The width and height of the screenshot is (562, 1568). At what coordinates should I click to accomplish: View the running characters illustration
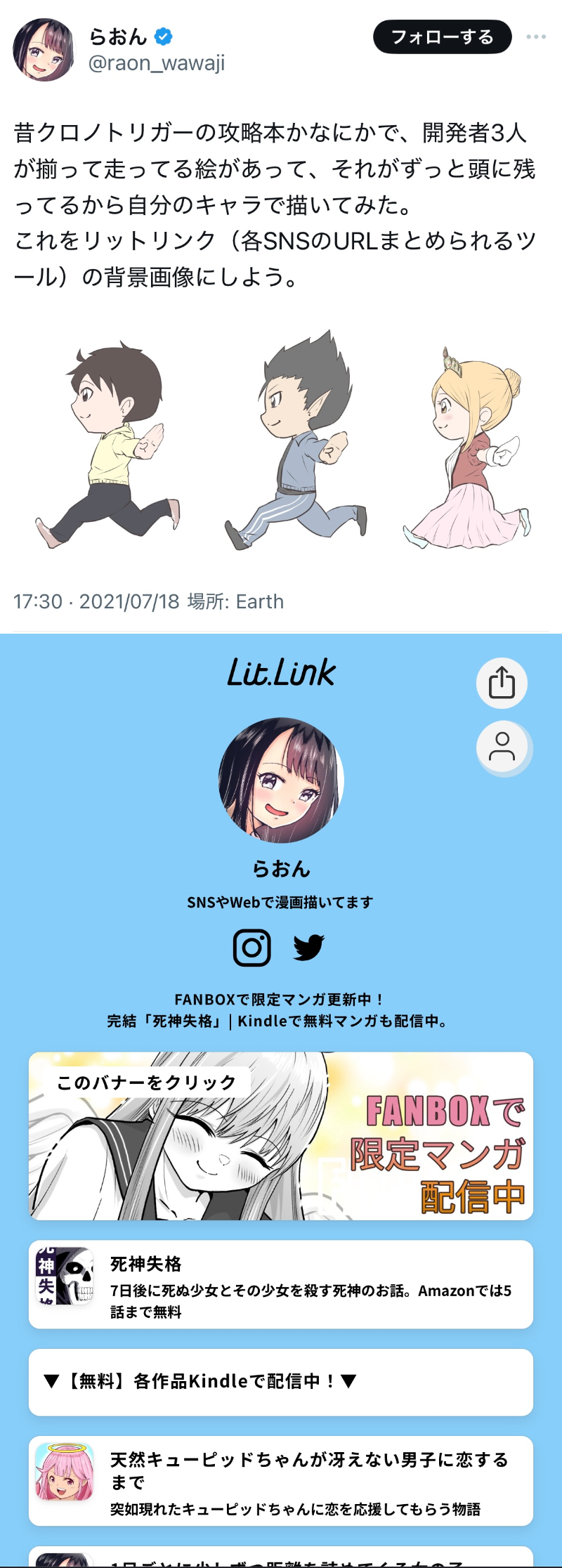(281, 443)
